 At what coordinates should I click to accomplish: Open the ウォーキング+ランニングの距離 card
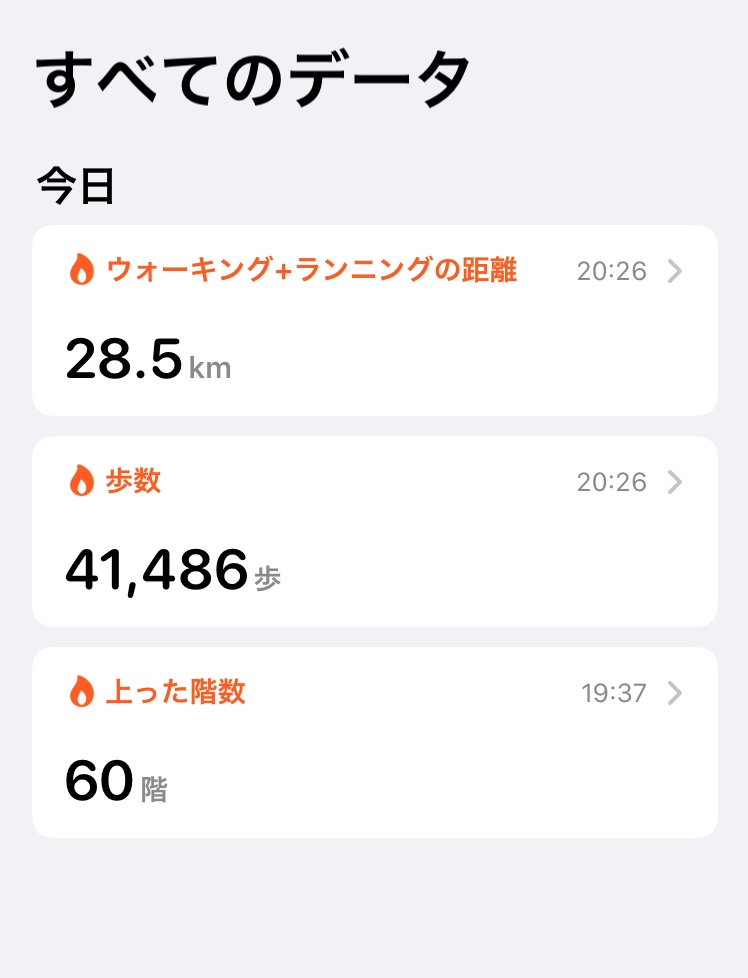click(x=374, y=320)
